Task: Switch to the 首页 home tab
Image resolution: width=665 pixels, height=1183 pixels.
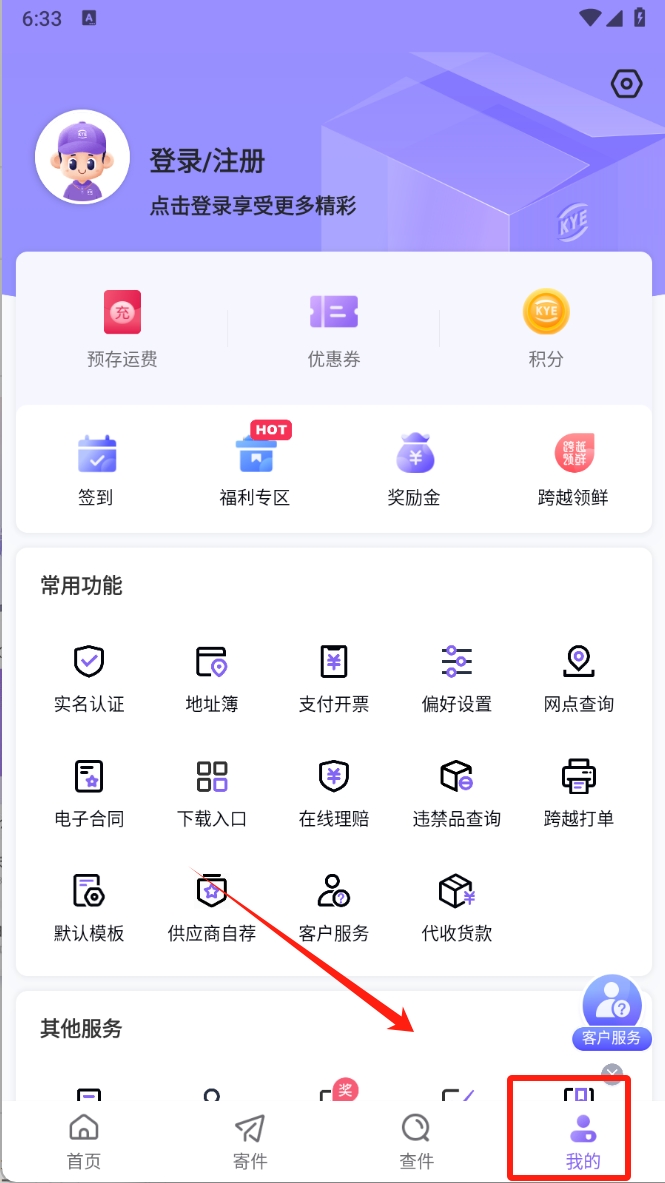Action: pos(84,1142)
